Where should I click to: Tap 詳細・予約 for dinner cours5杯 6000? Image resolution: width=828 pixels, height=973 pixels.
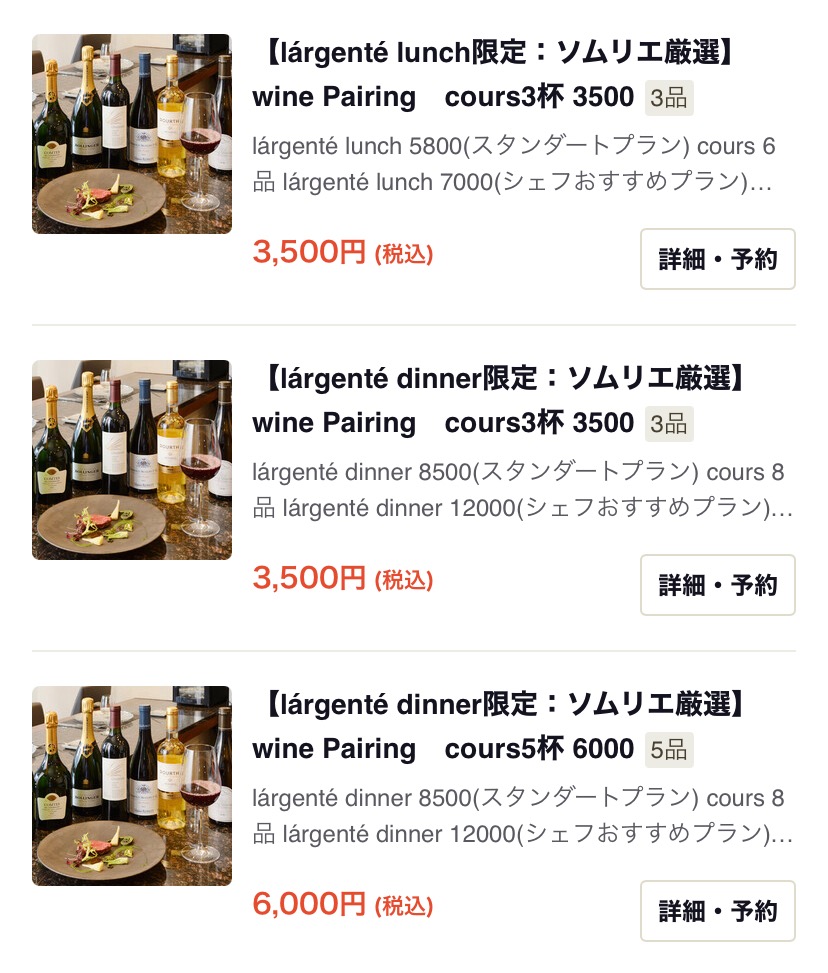717,911
